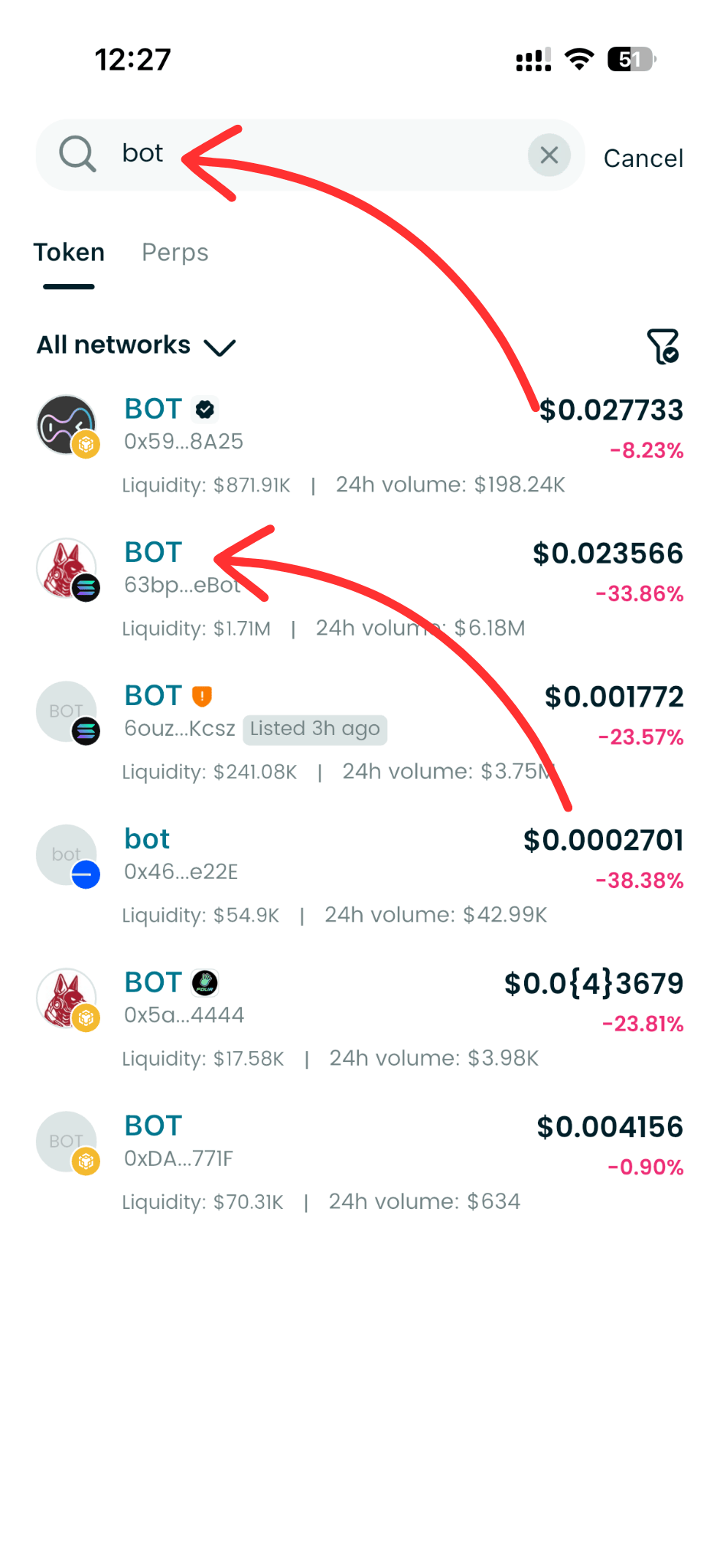Clear the search field with the X icon
The height and width of the screenshot is (1568, 720).
click(x=549, y=155)
